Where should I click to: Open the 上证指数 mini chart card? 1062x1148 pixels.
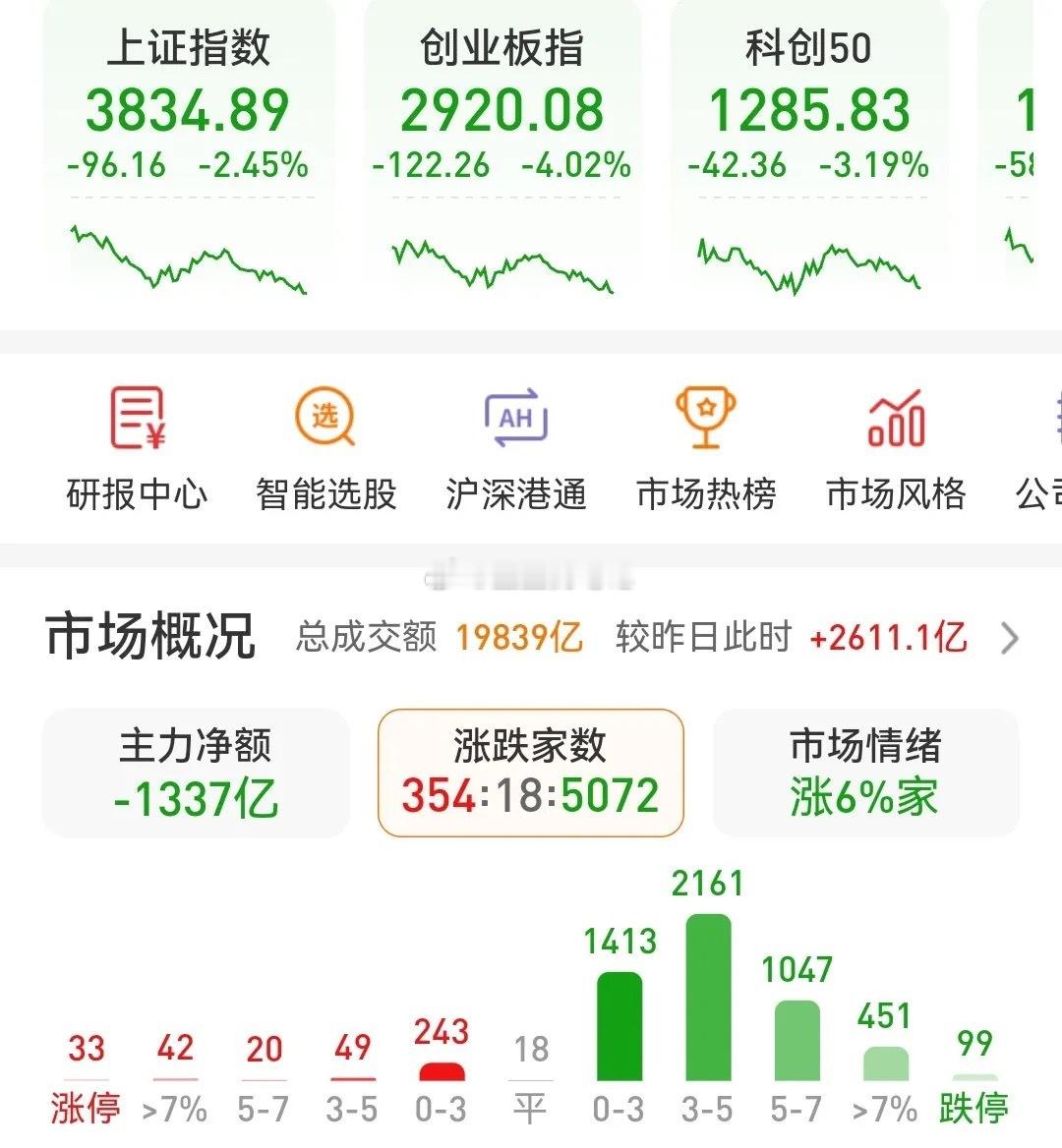coord(189,157)
